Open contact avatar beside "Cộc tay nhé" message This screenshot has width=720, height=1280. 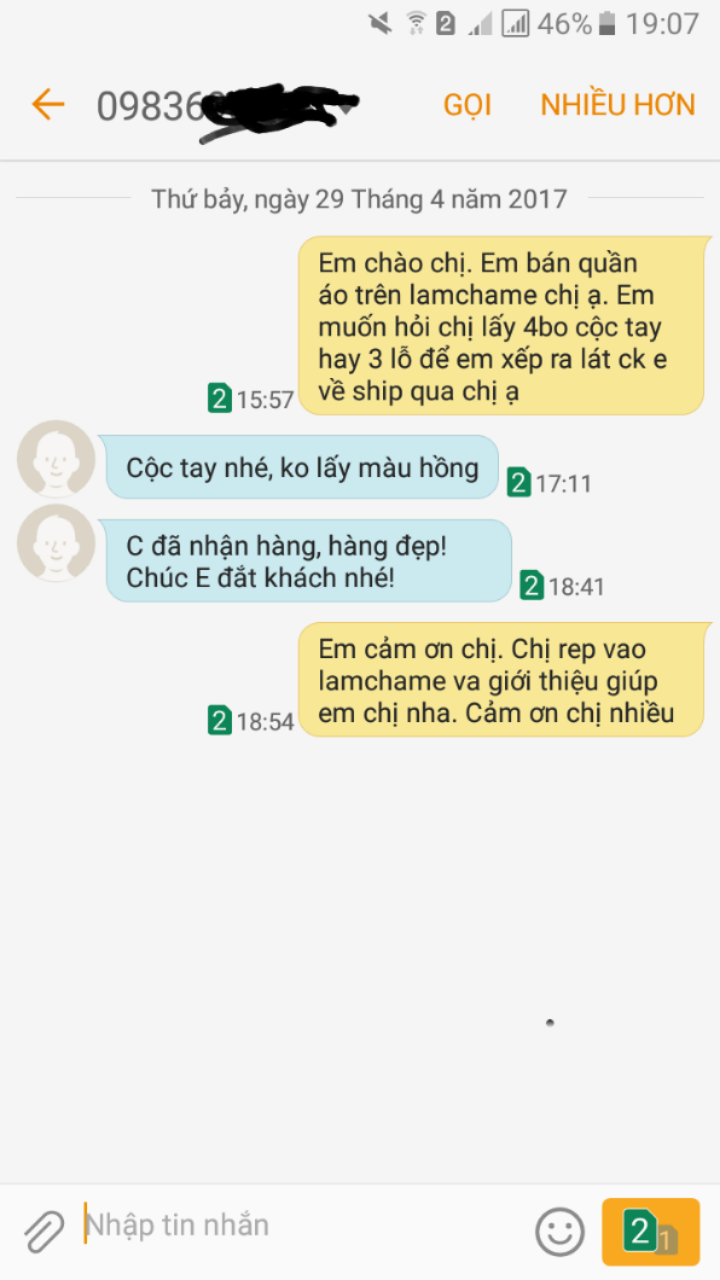(56, 459)
